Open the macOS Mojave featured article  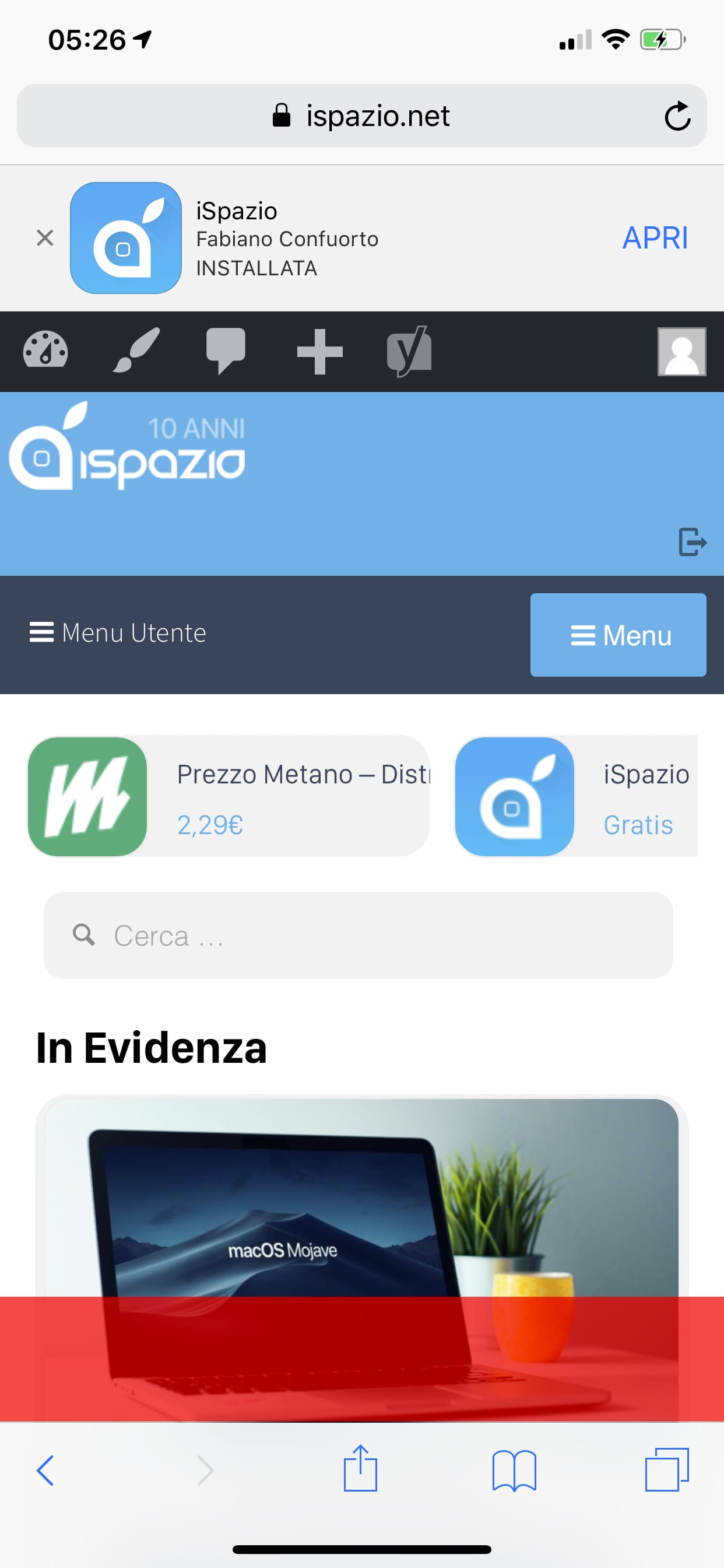361,1258
